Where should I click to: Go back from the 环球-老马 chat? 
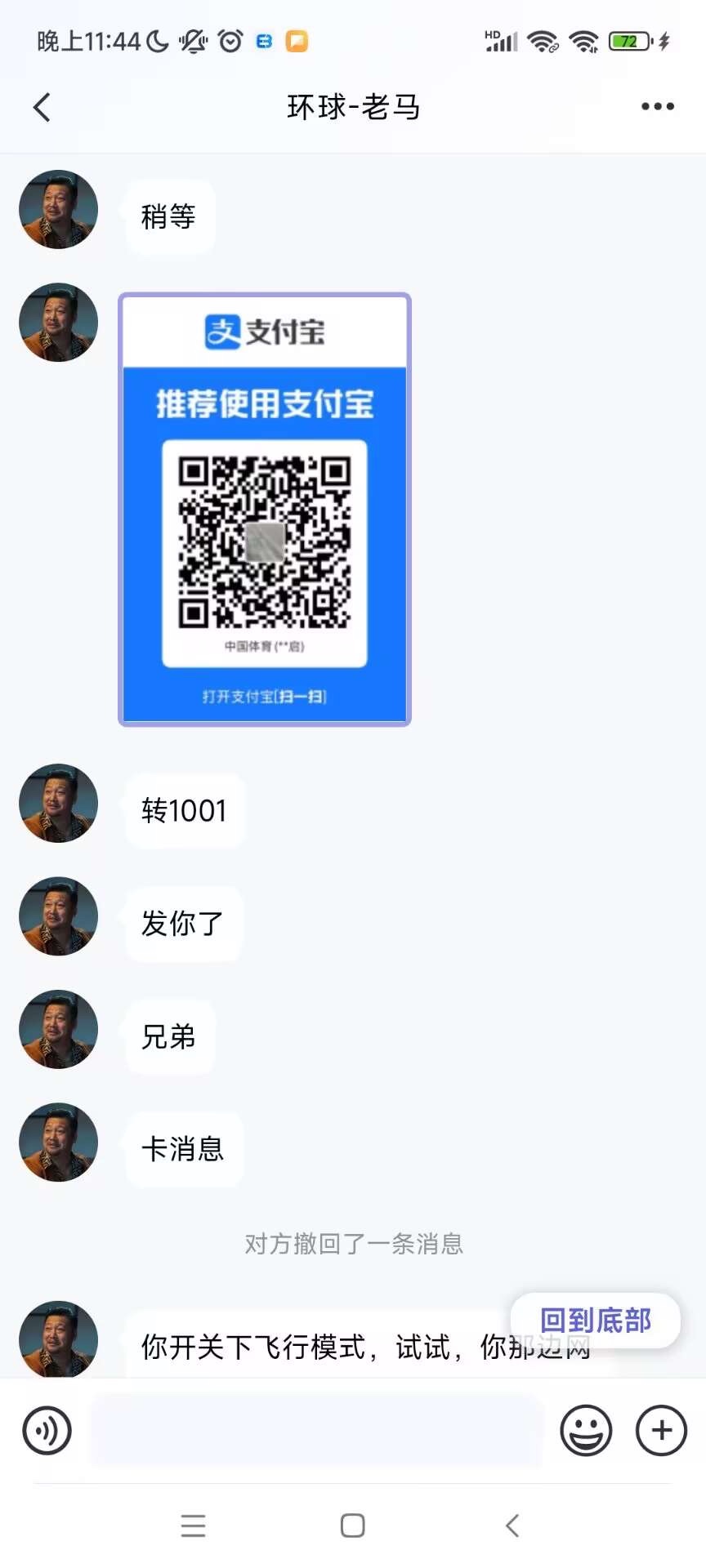[42, 107]
